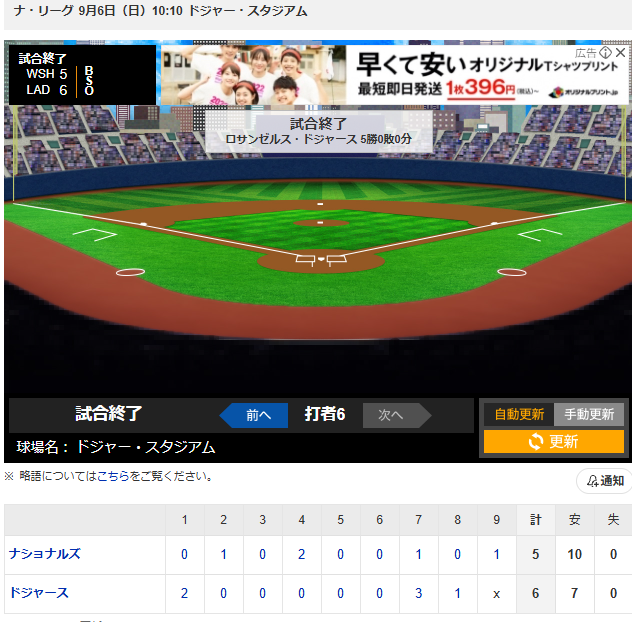Screen dimensions: 632x622
Task: Open the ドジャース team link
Action: [x=39, y=593]
